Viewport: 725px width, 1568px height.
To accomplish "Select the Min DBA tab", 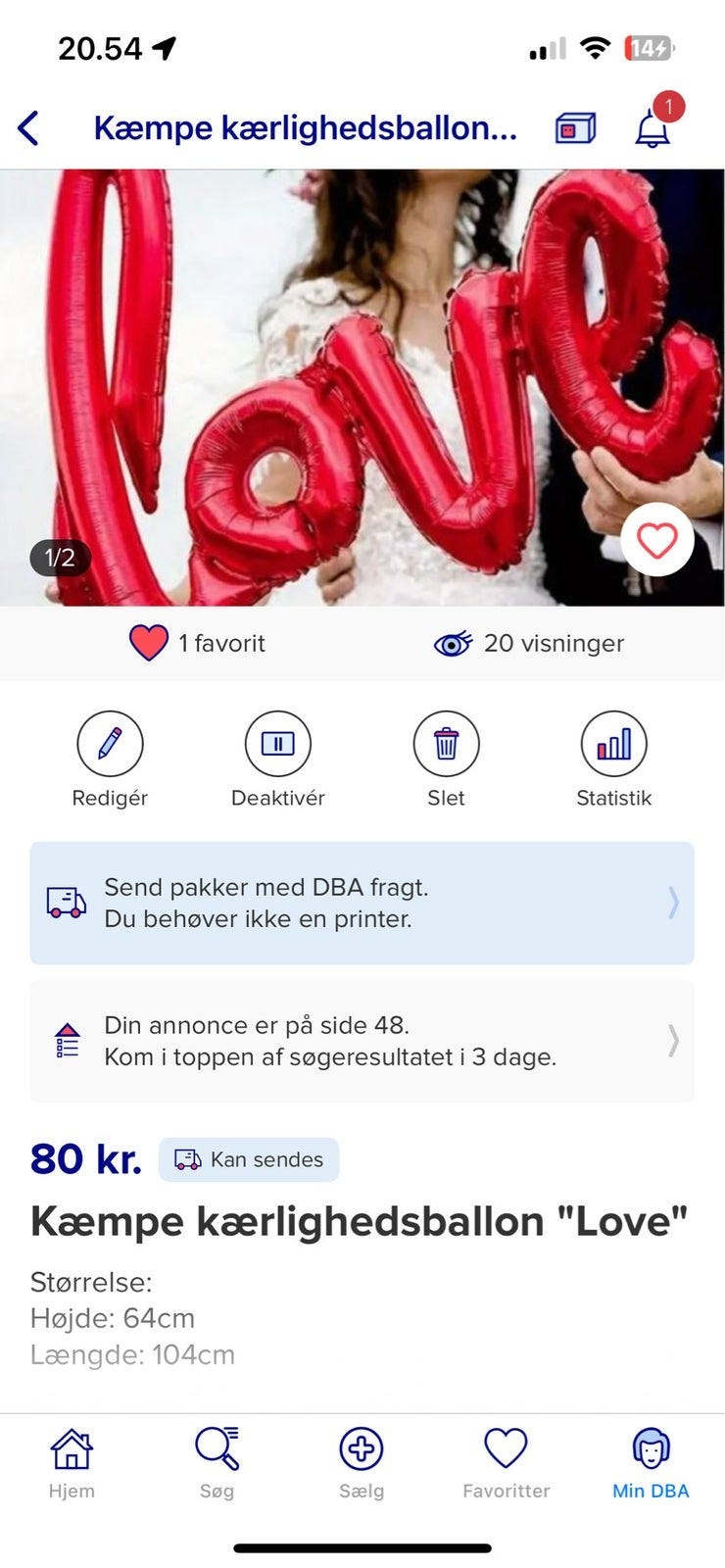I will [651, 1463].
